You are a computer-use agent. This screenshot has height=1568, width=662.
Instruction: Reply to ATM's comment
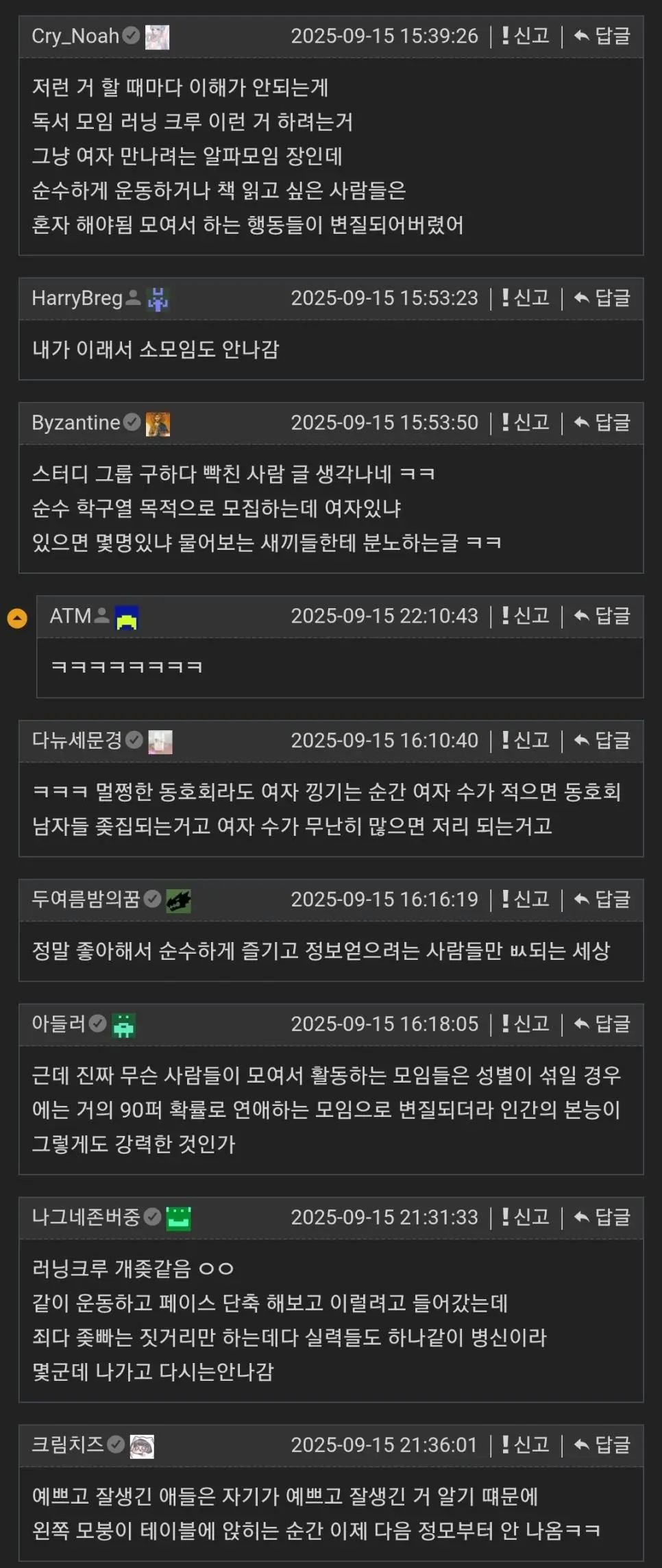pyautogui.click(x=602, y=616)
